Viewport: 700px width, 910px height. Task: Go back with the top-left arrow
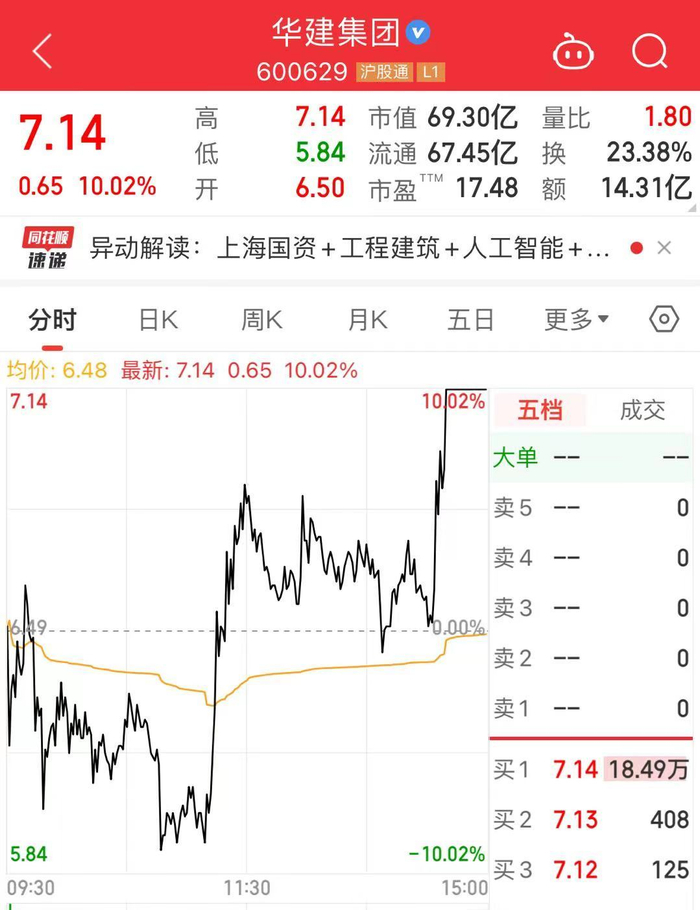tap(42, 51)
